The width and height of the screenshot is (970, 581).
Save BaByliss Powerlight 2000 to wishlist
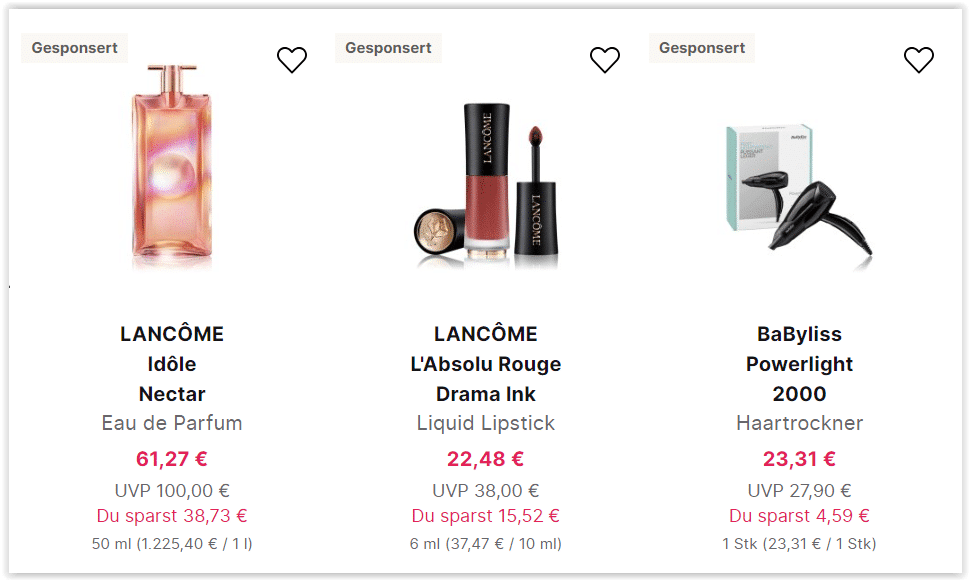pyautogui.click(x=918, y=60)
